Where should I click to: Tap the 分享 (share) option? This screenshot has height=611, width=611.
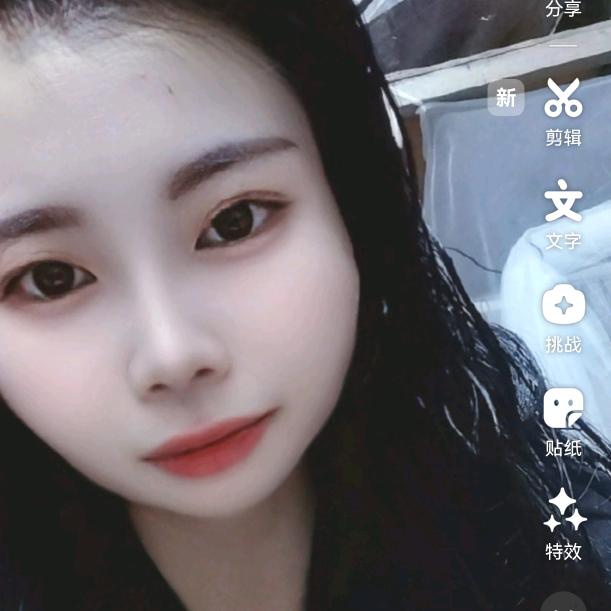click(563, 10)
